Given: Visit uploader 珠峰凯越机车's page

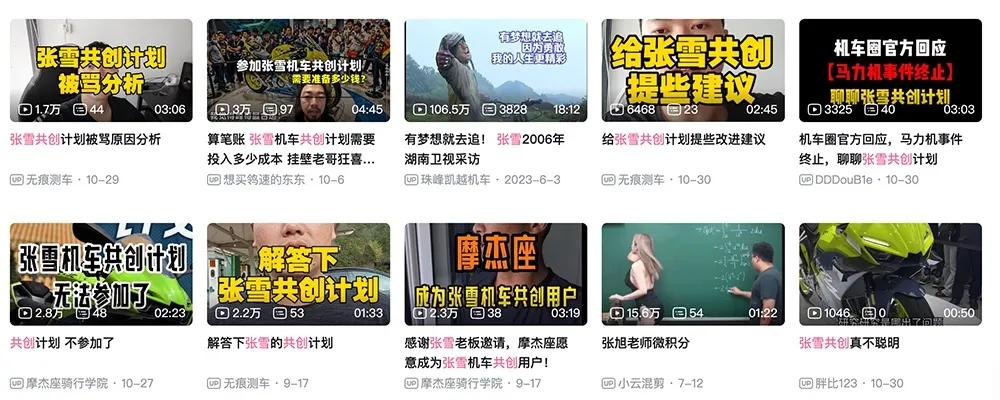Looking at the screenshot, I should coord(455,180).
